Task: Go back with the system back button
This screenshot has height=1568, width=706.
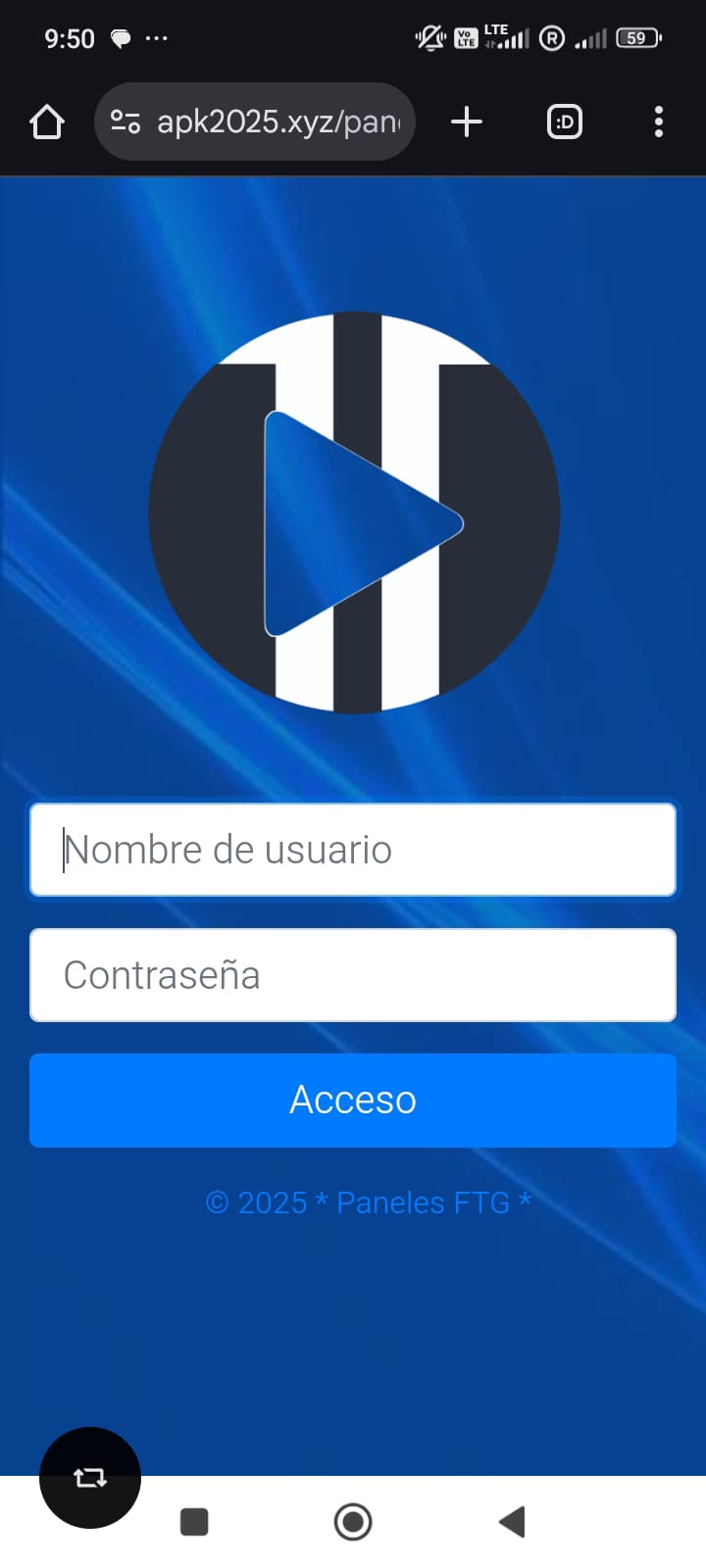Action: (x=512, y=1522)
